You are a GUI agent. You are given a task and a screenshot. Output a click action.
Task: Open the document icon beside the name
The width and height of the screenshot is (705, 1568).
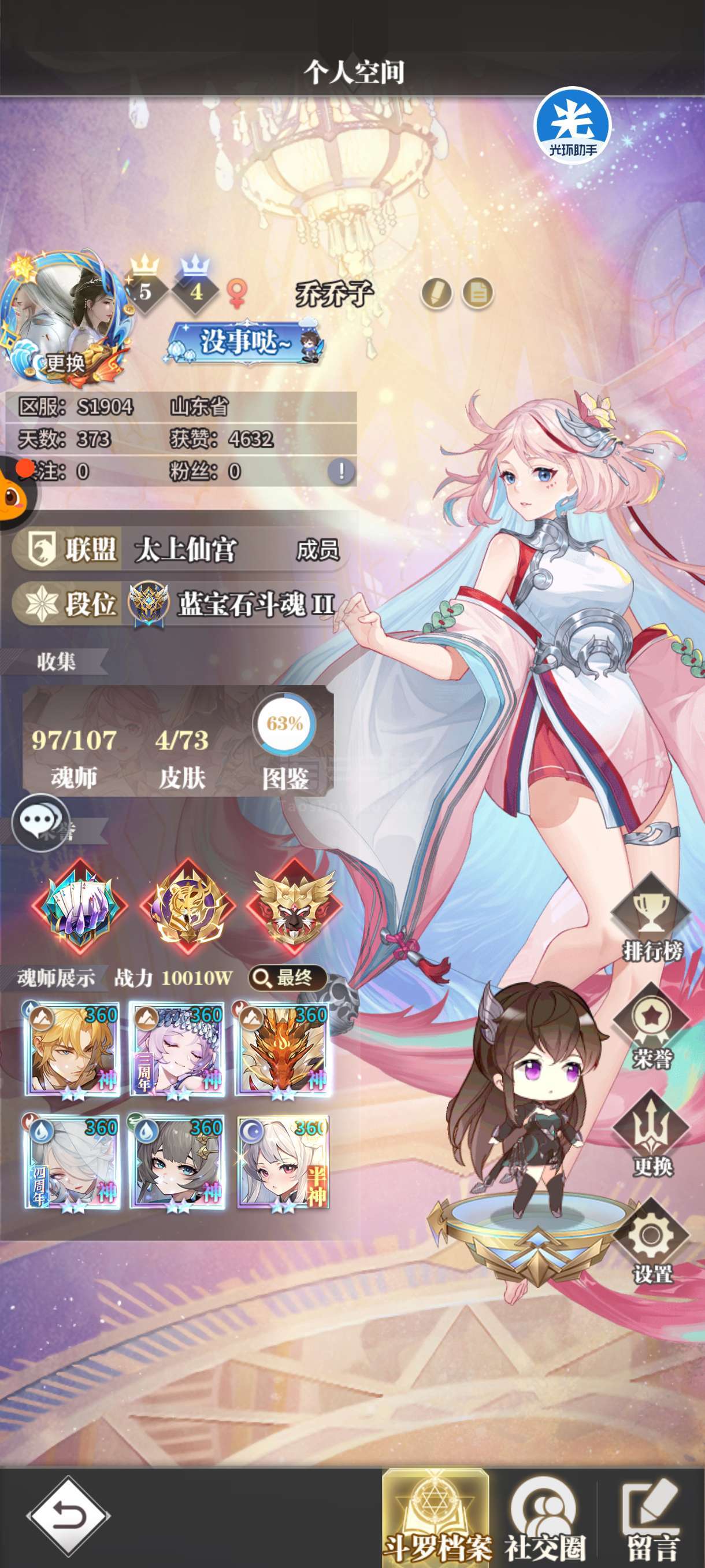coord(478,293)
